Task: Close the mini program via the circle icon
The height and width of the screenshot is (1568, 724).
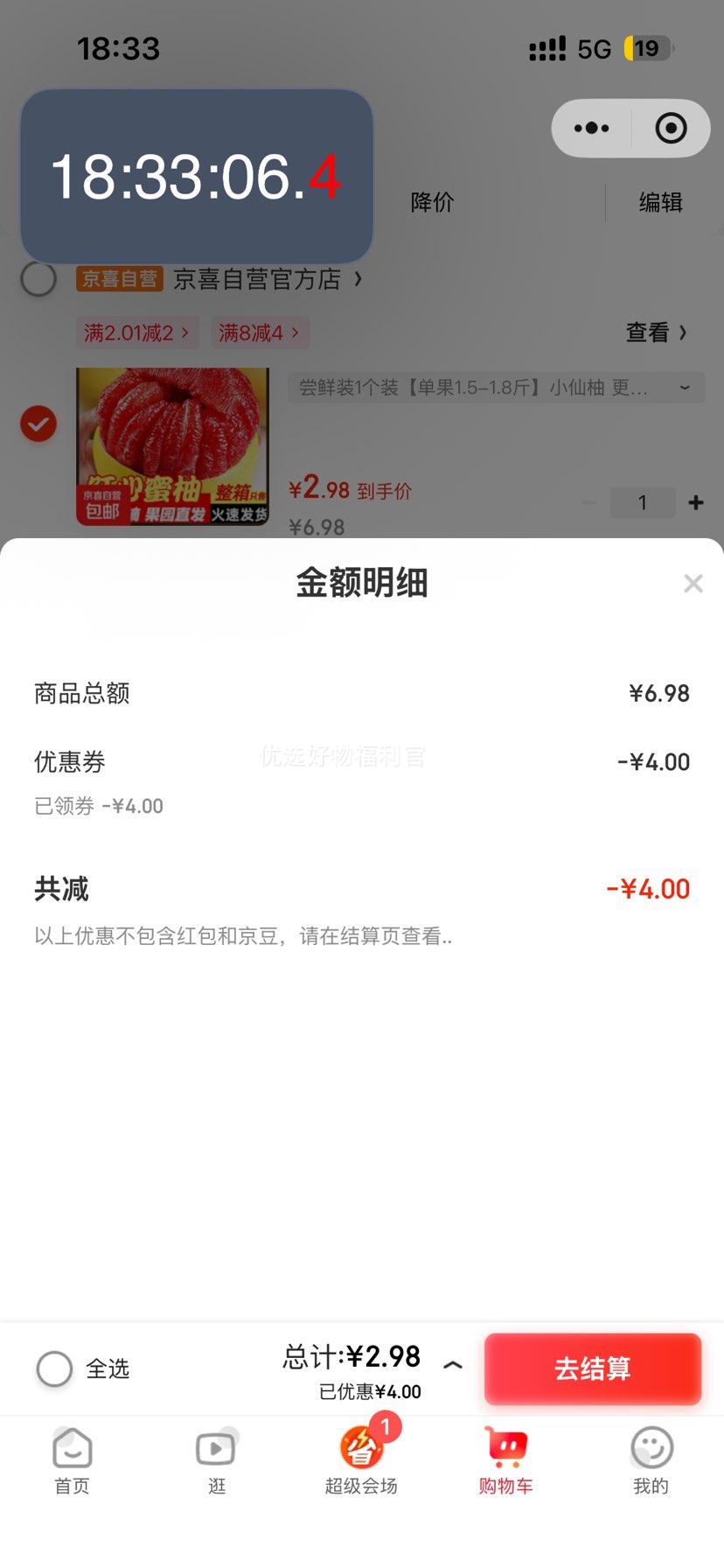Action: click(671, 129)
